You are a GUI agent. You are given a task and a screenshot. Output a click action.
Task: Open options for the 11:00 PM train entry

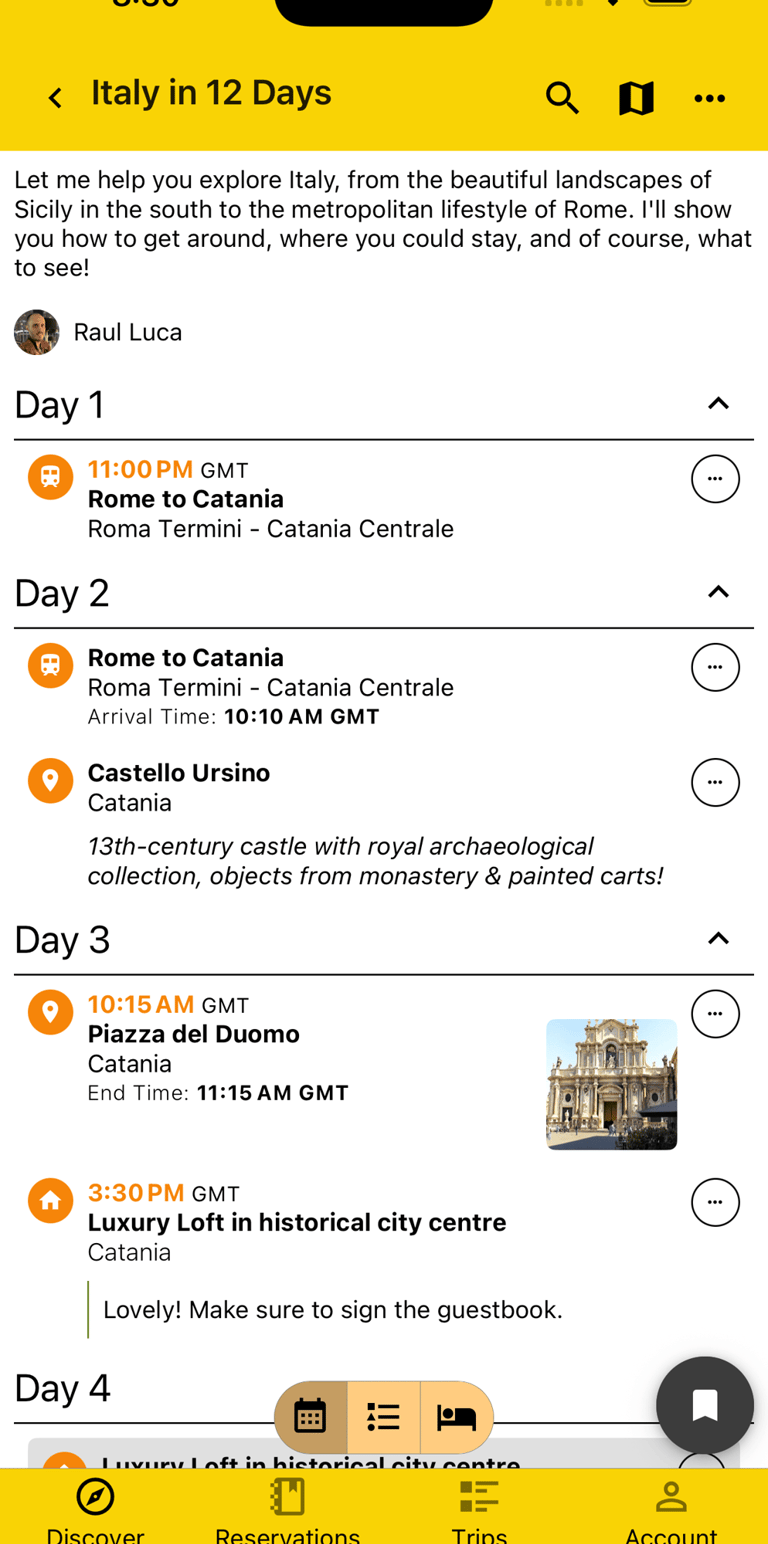716,478
